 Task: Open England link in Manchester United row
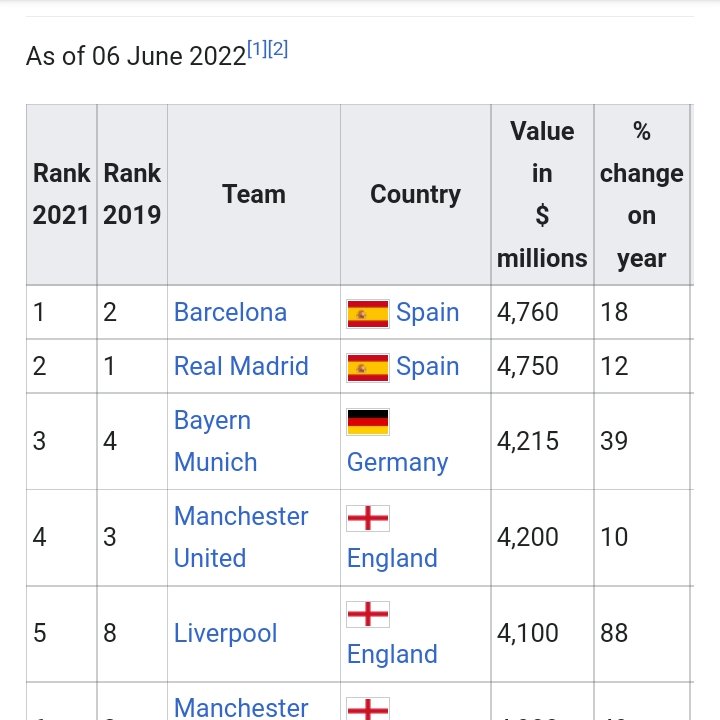pos(392,558)
